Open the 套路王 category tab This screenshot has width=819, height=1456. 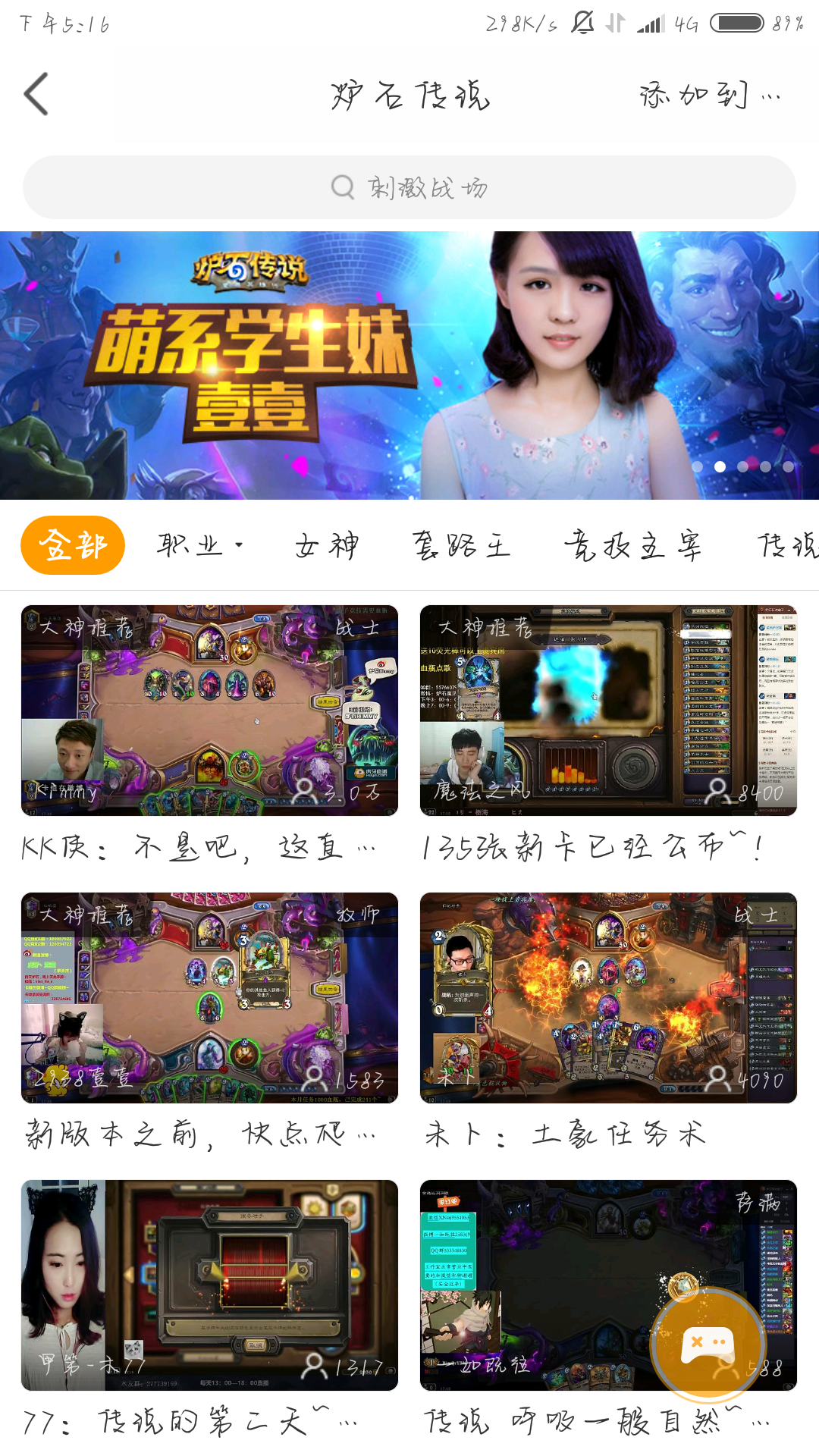(x=463, y=544)
